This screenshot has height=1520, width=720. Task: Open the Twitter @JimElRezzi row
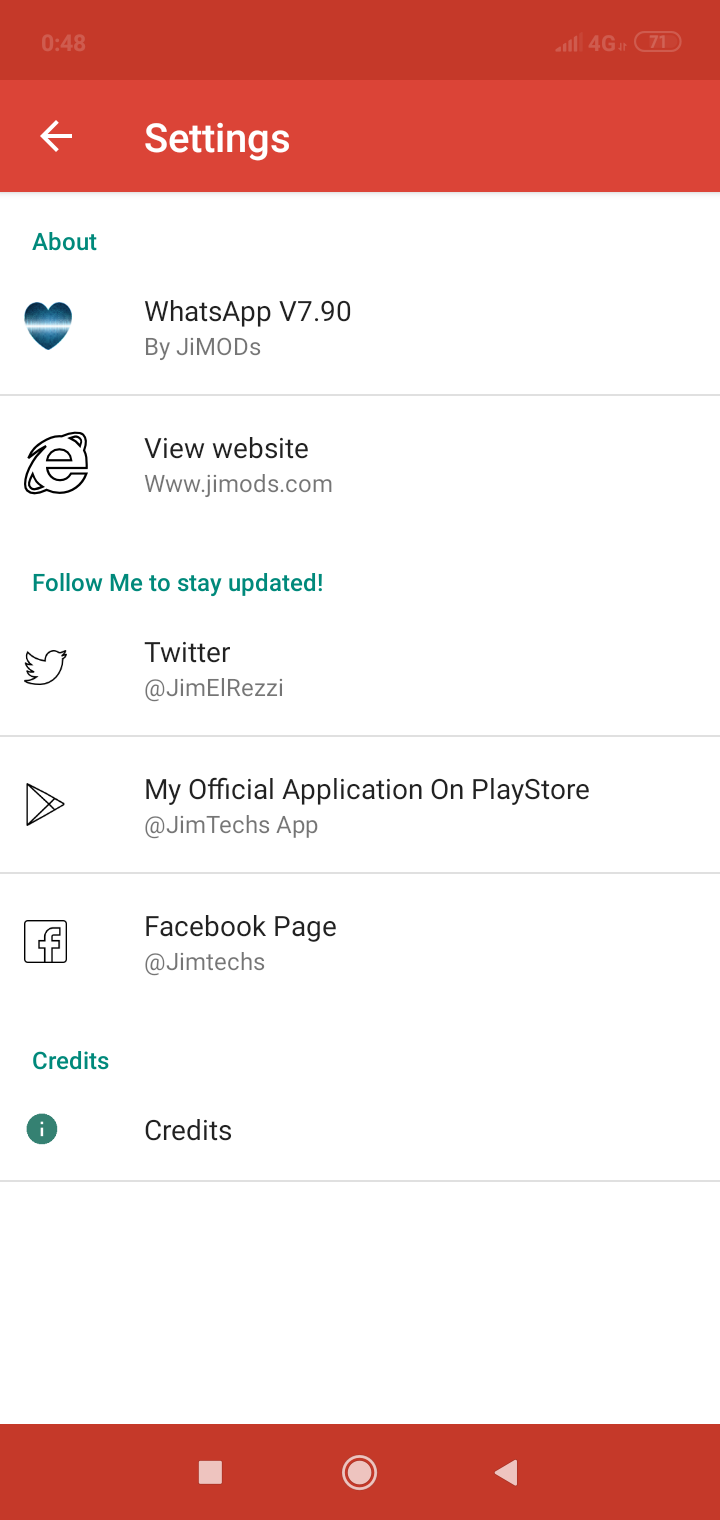coord(360,669)
